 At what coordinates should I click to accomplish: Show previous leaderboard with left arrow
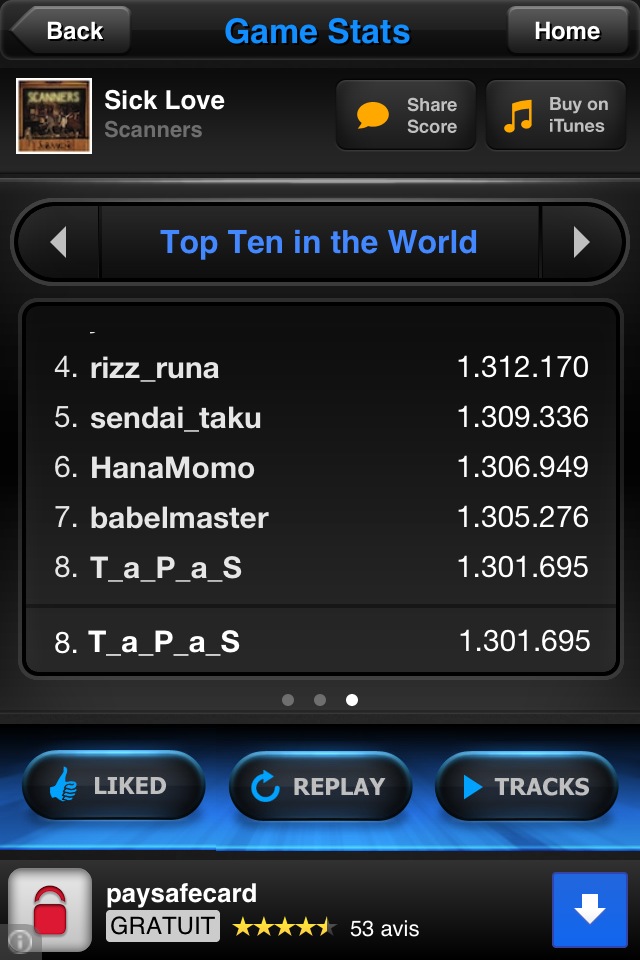(58, 242)
